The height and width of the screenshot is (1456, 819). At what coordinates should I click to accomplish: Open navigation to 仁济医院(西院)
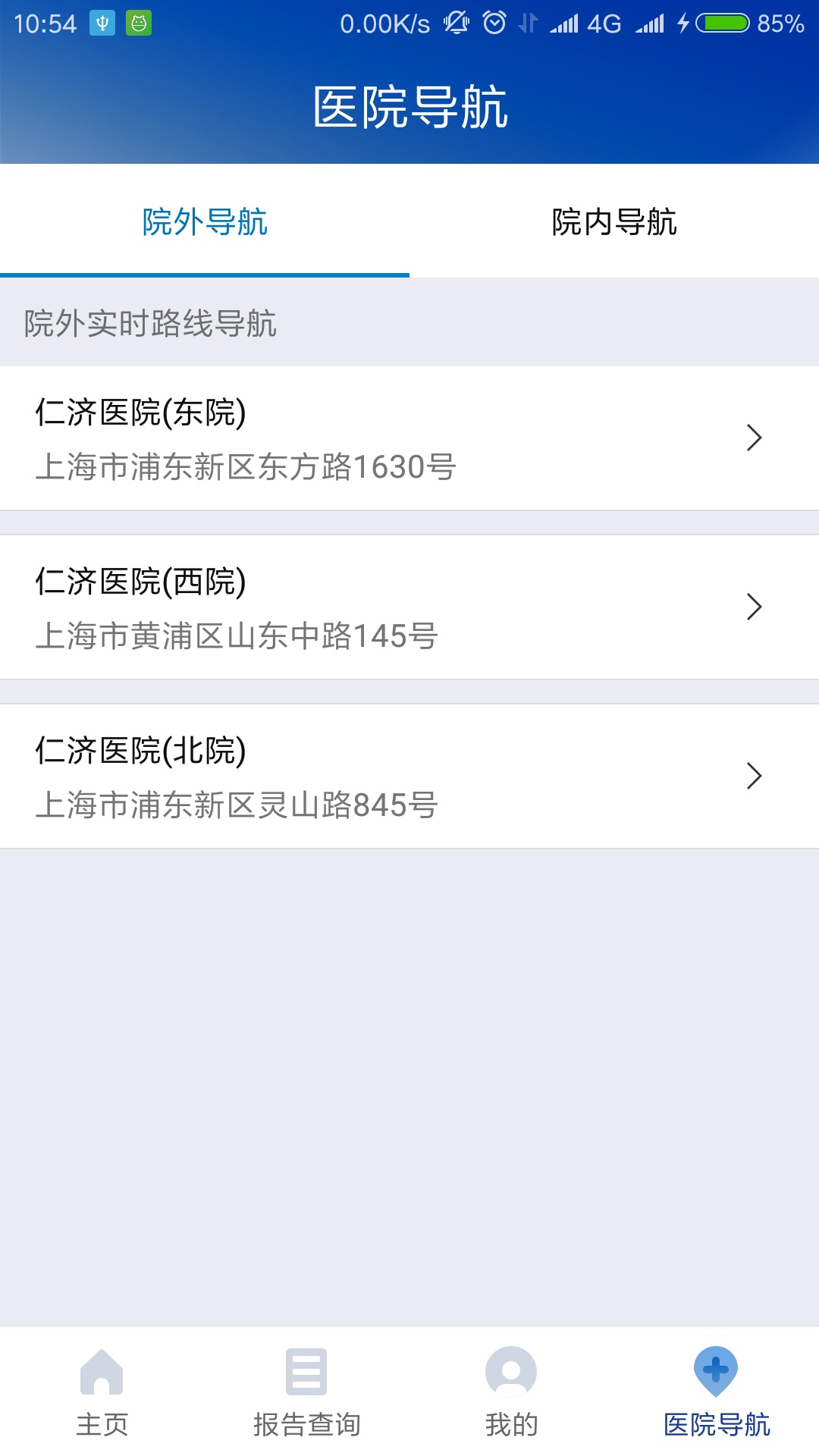409,607
